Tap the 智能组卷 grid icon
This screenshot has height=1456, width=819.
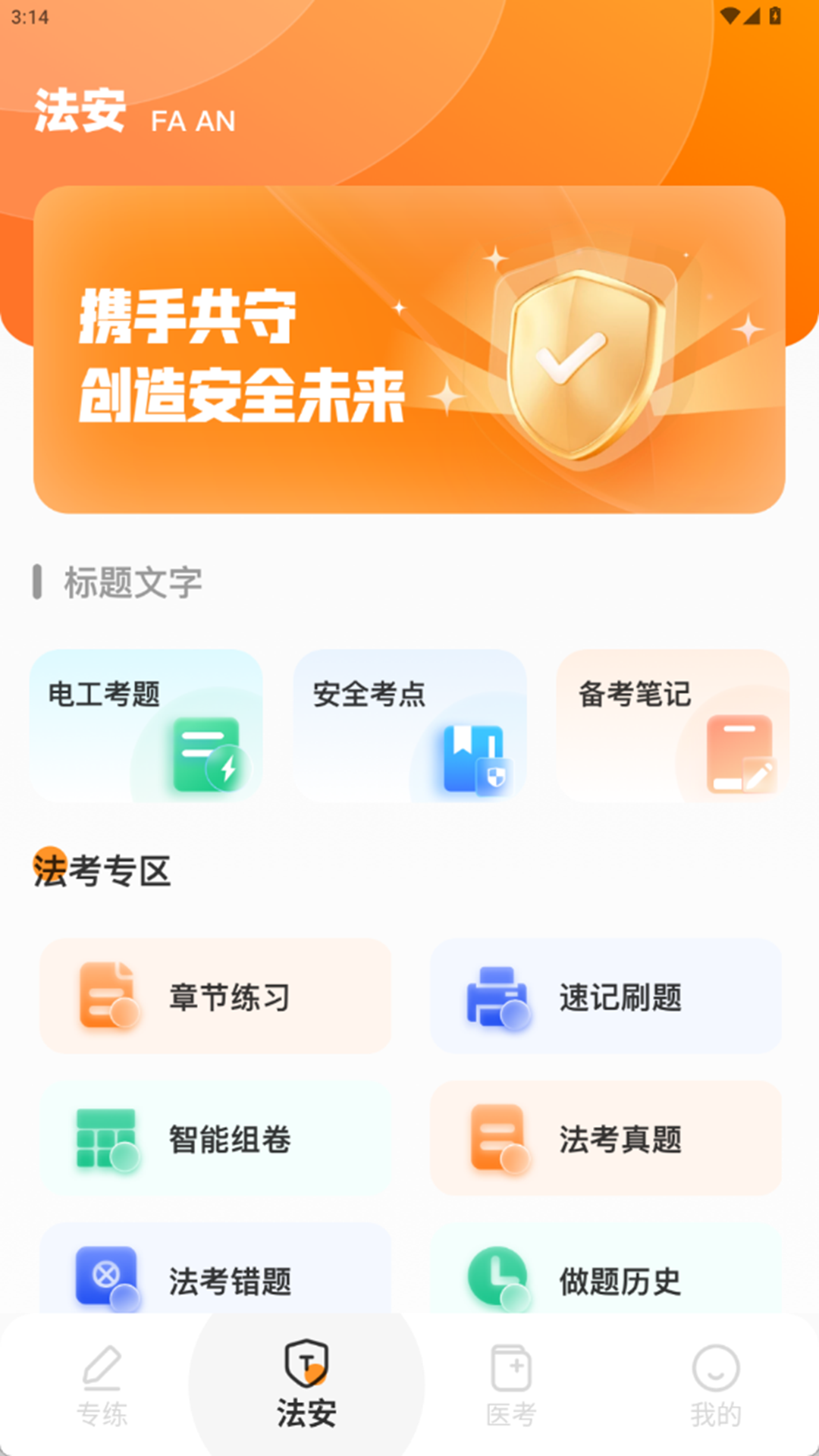click(x=106, y=1138)
